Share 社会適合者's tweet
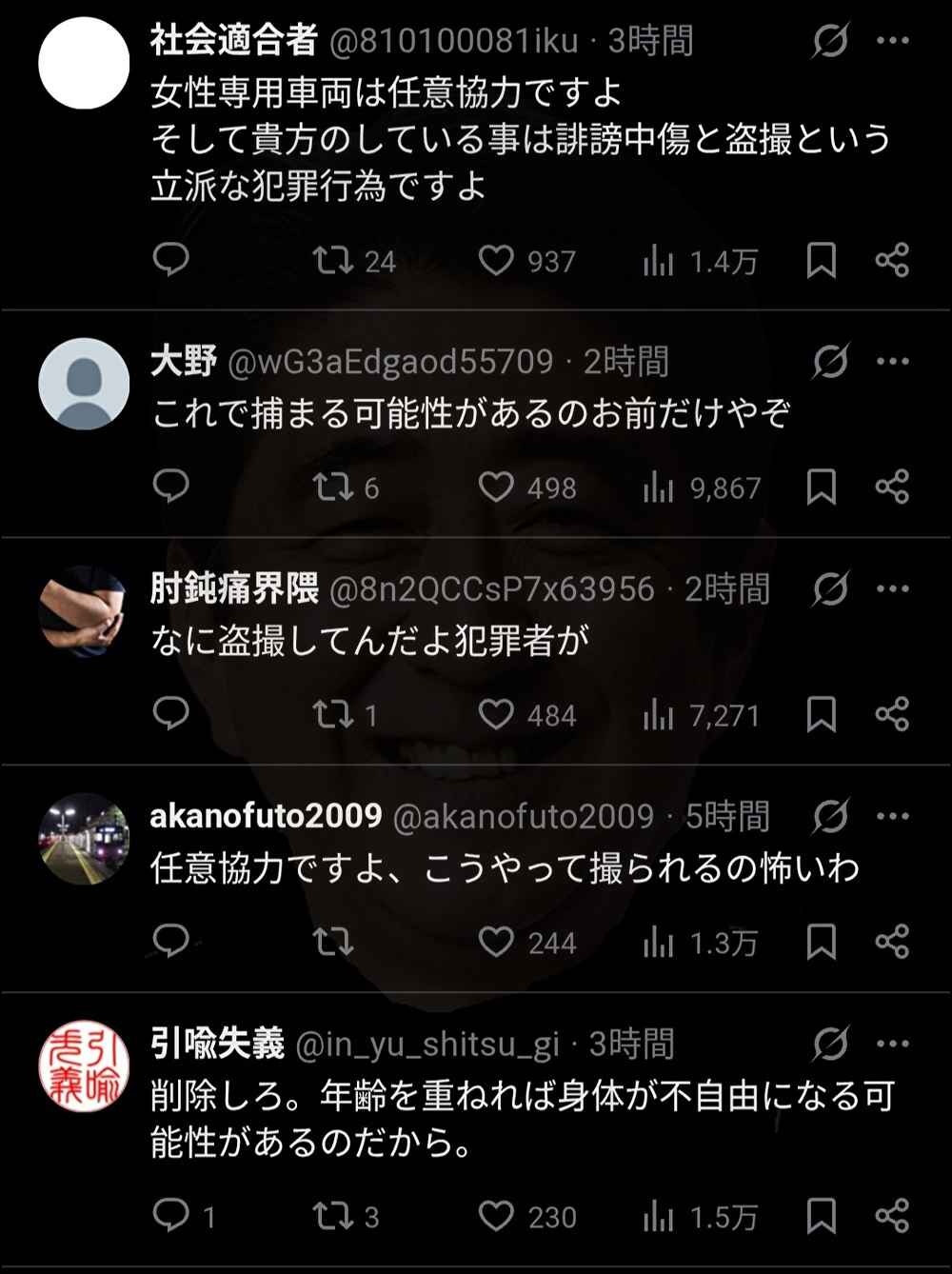 point(892,260)
